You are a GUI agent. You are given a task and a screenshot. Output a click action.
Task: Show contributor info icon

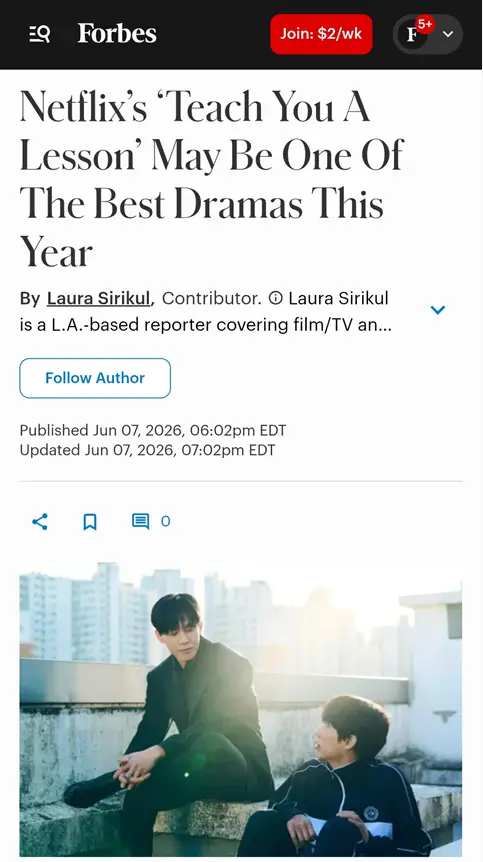click(275, 299)
